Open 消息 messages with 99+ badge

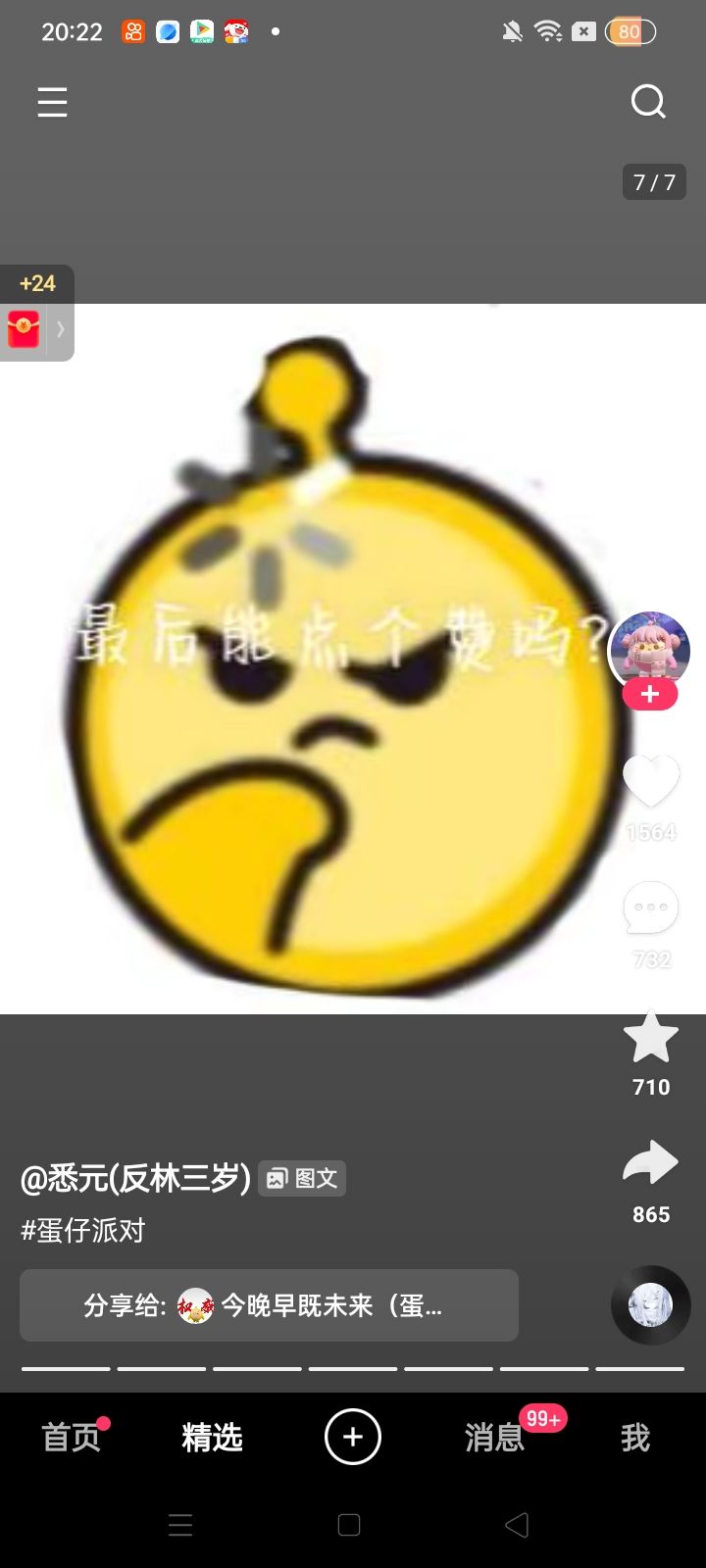click(493, 1436)
